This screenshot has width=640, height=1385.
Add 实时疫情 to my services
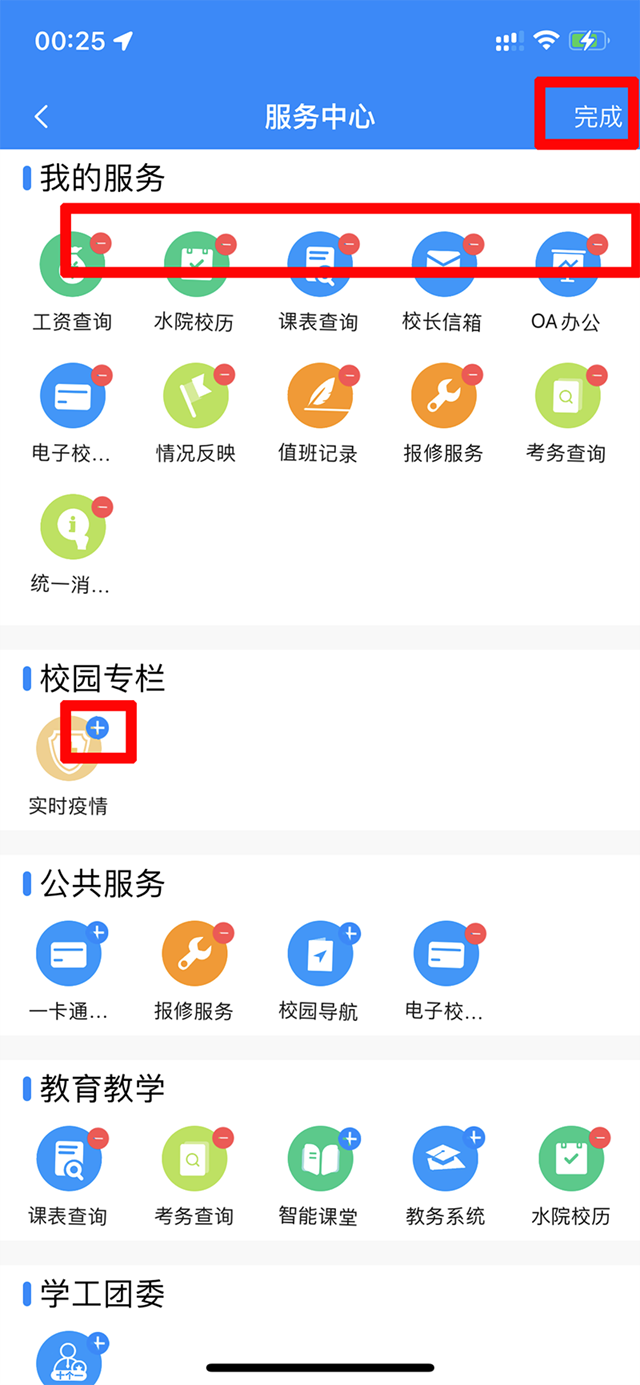click(x=97, y=728)
